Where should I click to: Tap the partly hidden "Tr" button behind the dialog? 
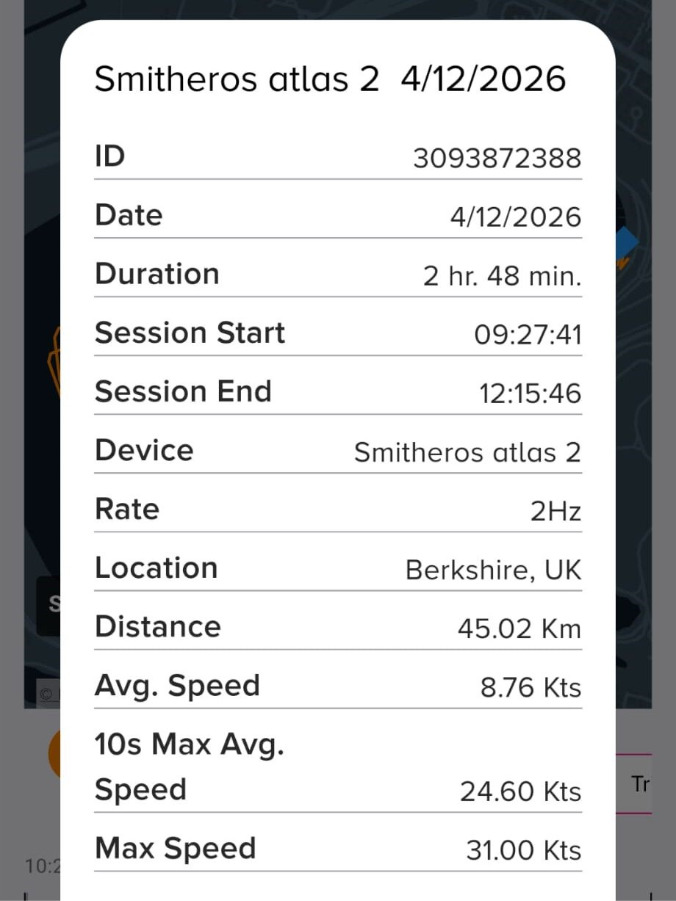[640, 785]
